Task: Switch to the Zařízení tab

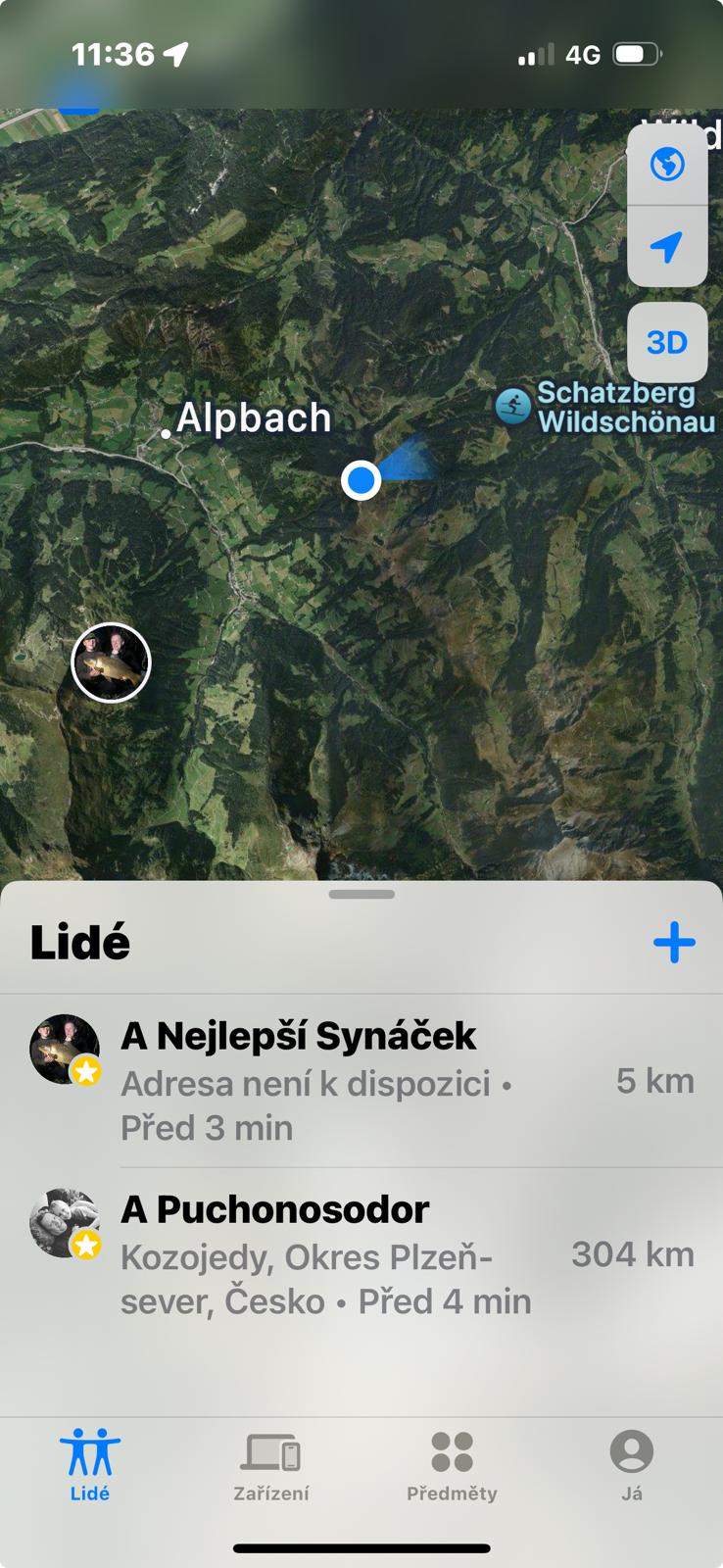Action: click(270, 1465)
